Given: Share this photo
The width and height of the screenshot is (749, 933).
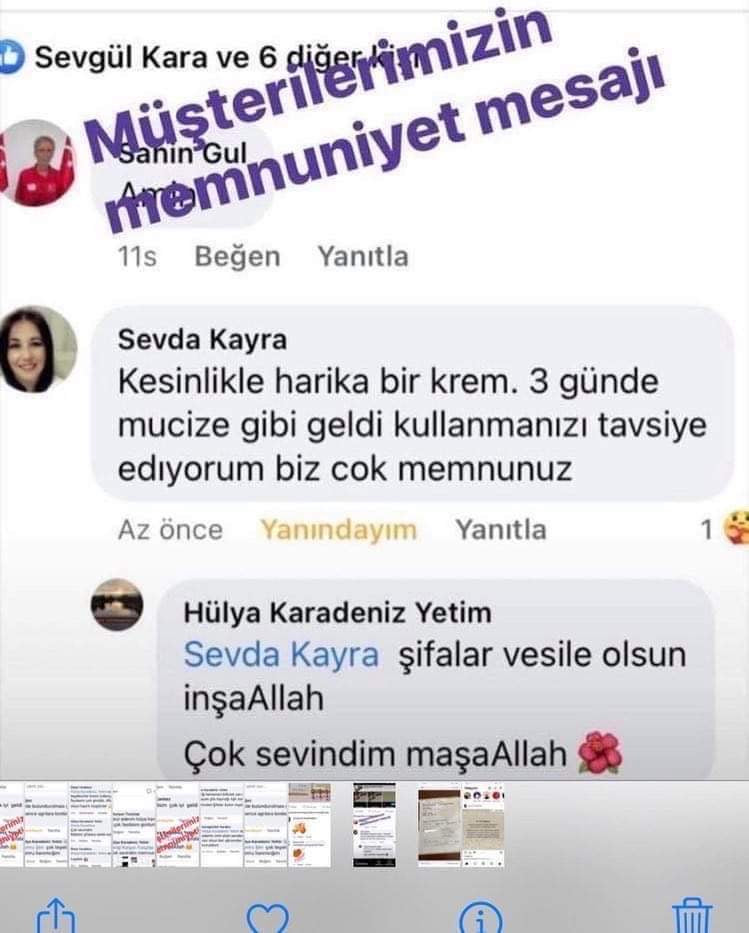Looking at the screenshot, I should (x=48, y=915).
